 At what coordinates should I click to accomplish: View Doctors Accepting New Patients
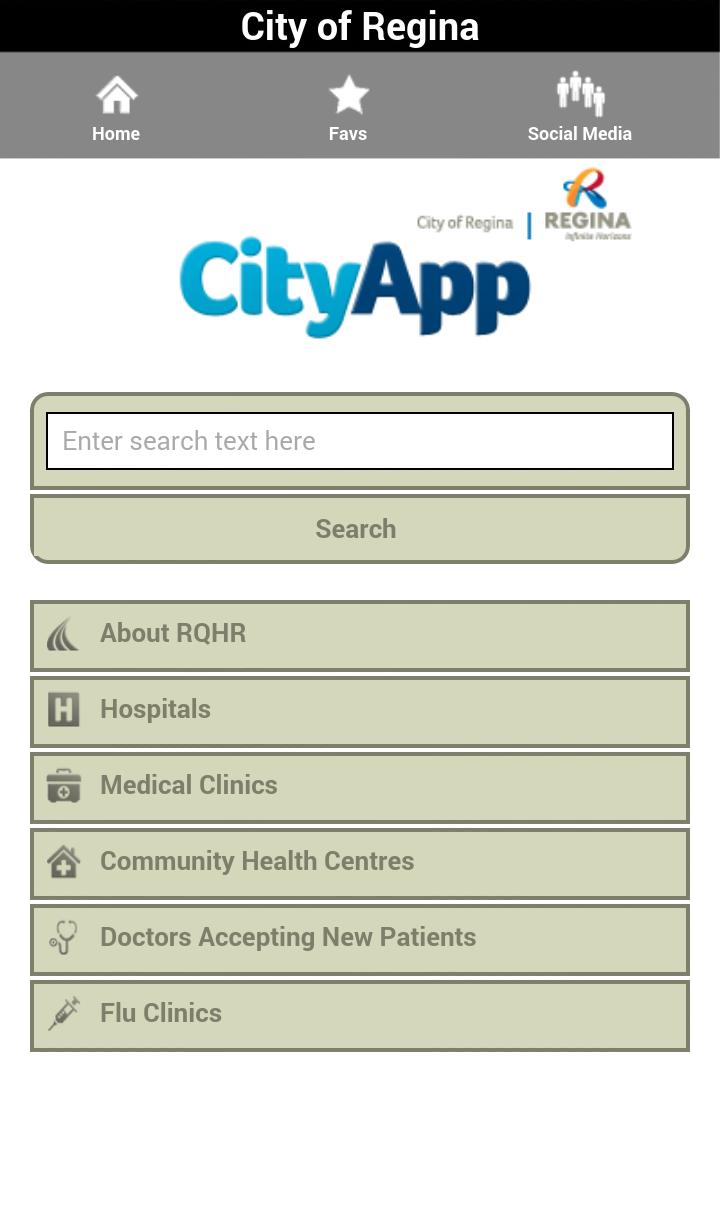click(x=360, y=937)
